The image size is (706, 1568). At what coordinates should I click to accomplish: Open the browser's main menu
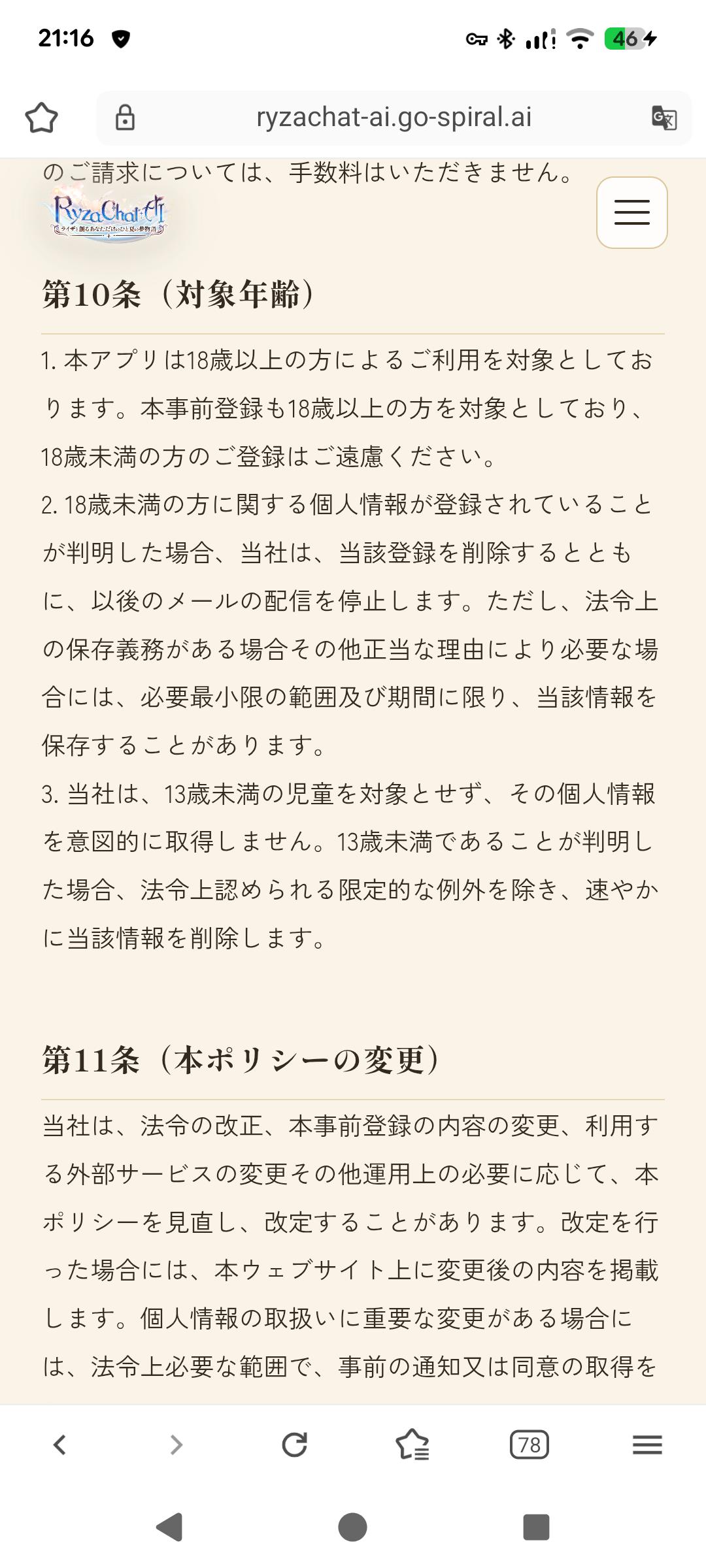[x=647, y=1445]
